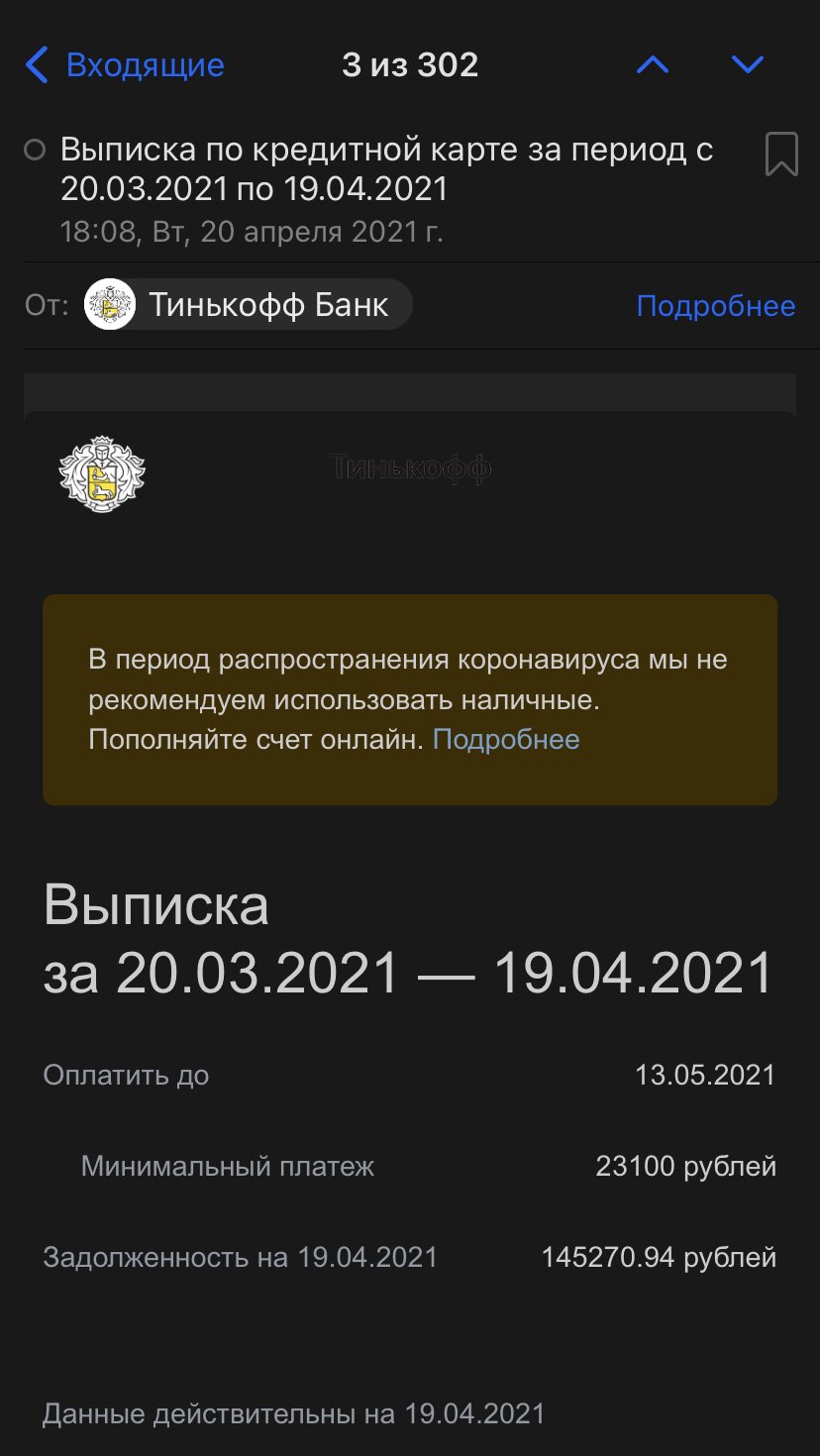Open the next email with down arrow
Image resolution: width=820 pixels, height=1456 pixels.
(748, 65)
